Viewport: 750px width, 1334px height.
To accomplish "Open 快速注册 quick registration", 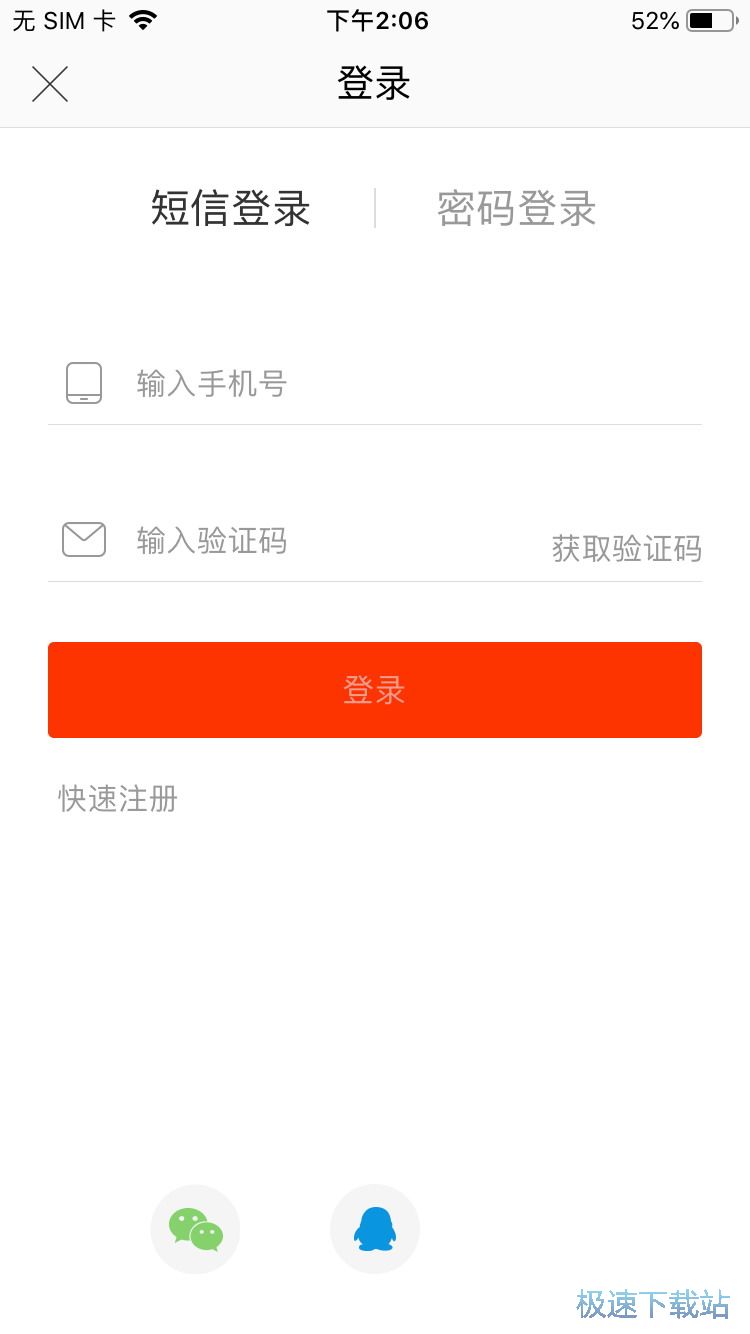I will 118,799.
